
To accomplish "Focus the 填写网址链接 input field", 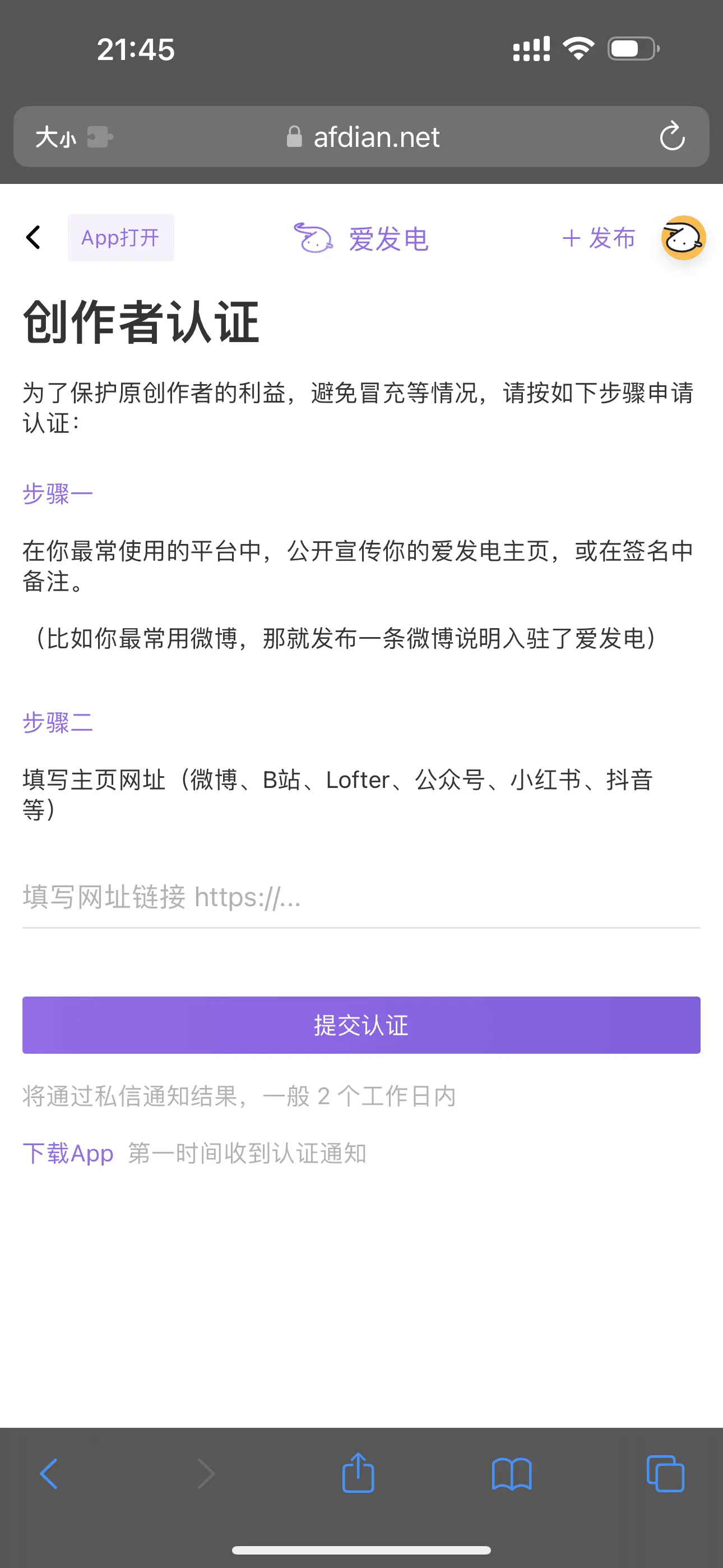I will point(361,897).
